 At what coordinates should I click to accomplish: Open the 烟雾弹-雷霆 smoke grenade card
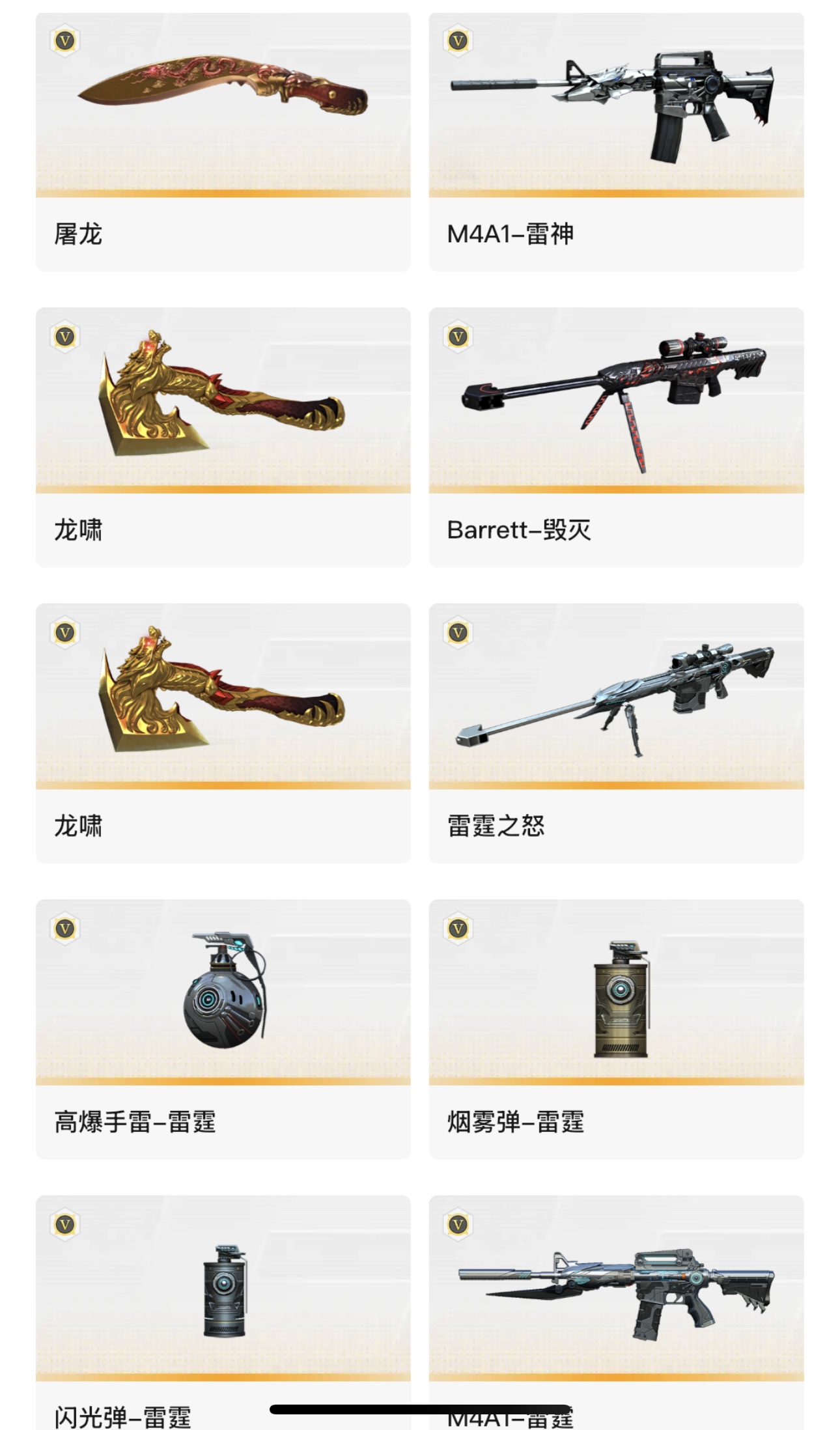(x=615, y=991)
